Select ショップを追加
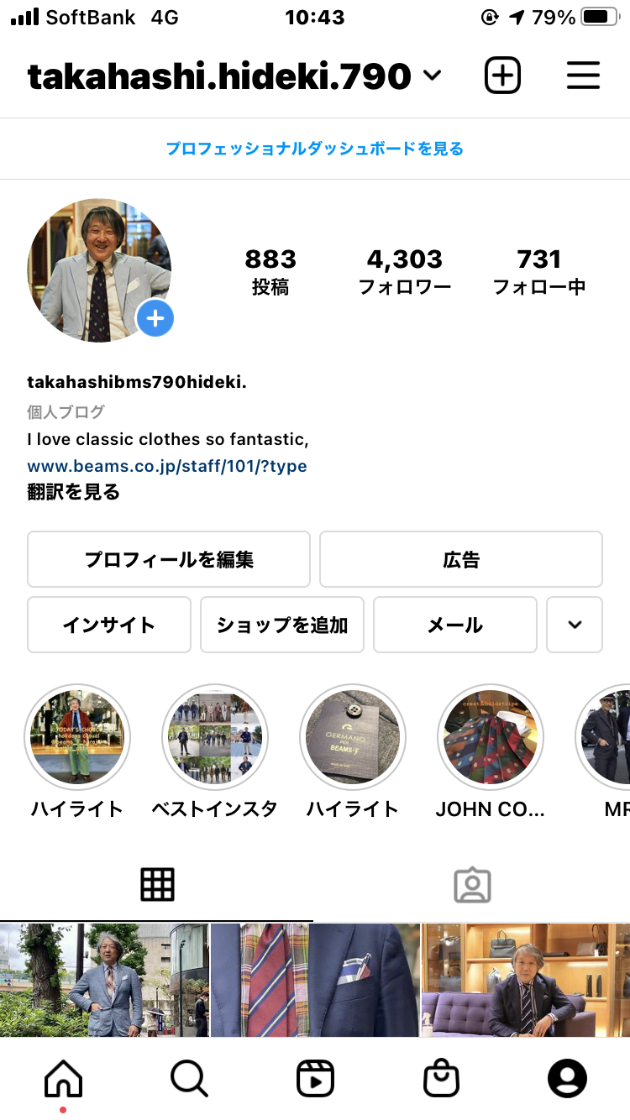The height and width of the screenshot is (1120, 630). coord(282,625)
